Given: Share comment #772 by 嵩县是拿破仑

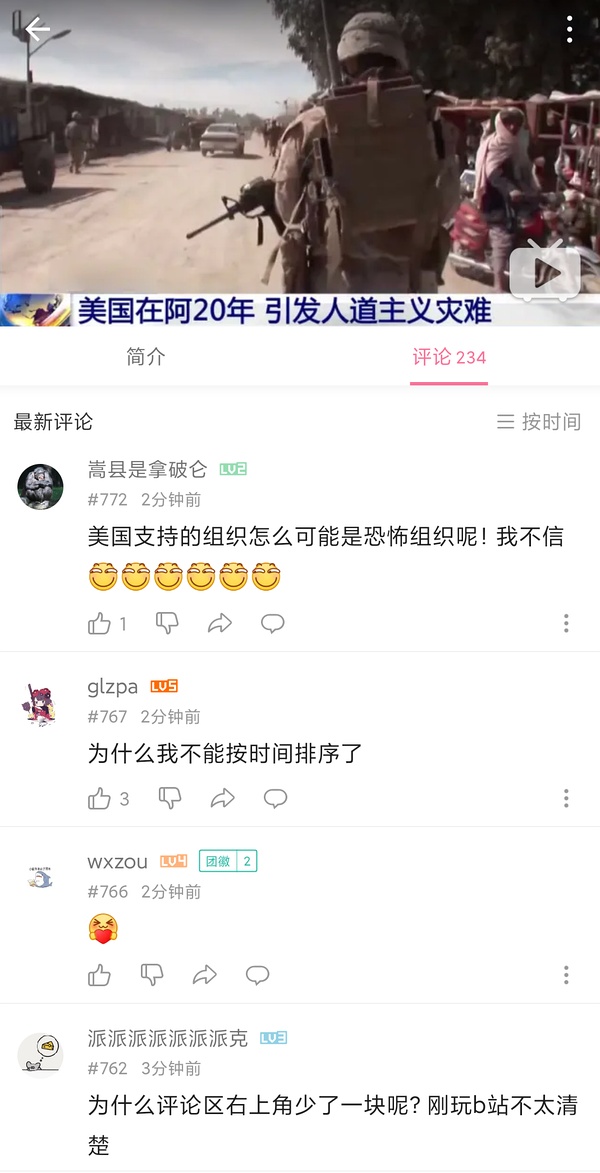Looking at the screenshot, I should pyautogui.click(x=219, y=624).
